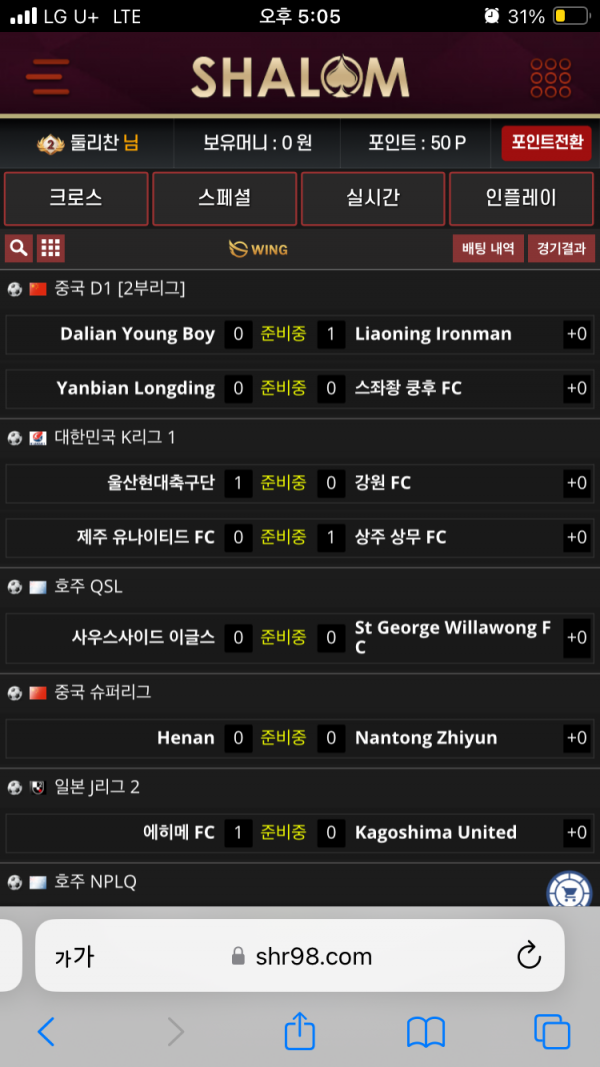This screenshot has height=1067, width=600.
Task: Open the hamburger menu
Action: (x=48, y=77)
